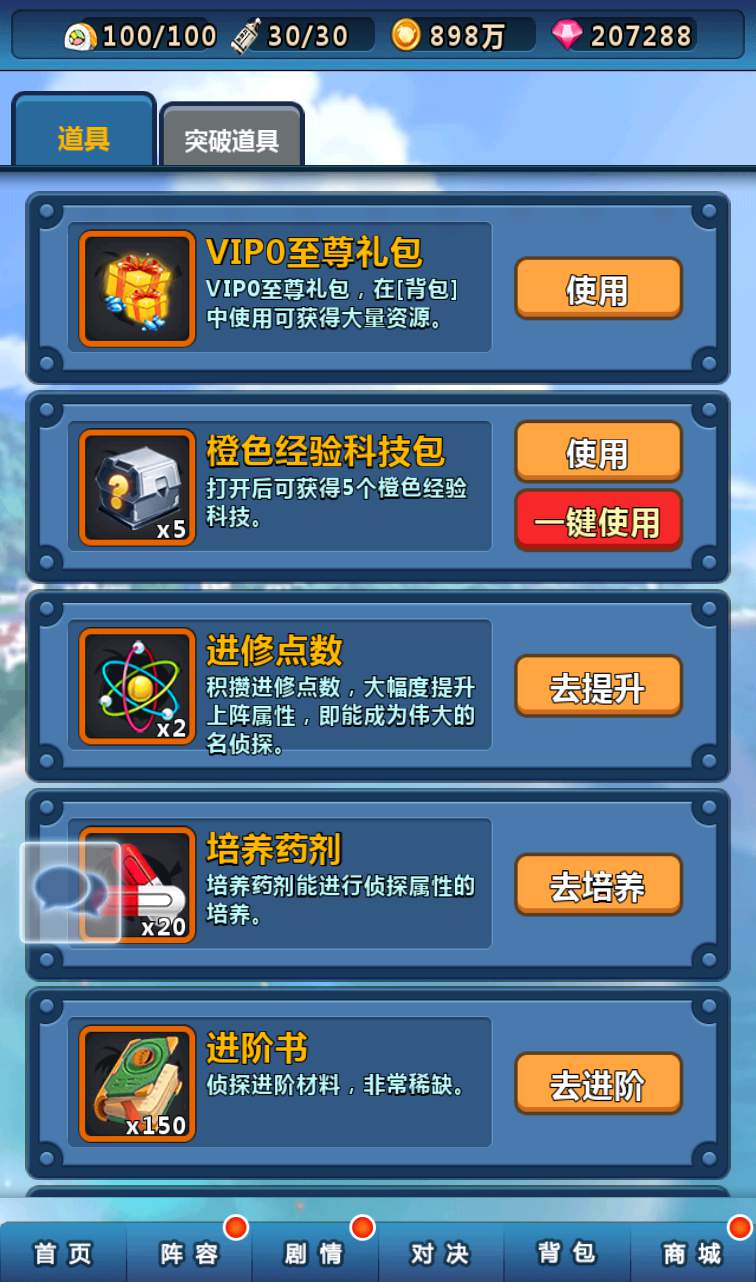Switch to the 对决 section

(440, 1252)
